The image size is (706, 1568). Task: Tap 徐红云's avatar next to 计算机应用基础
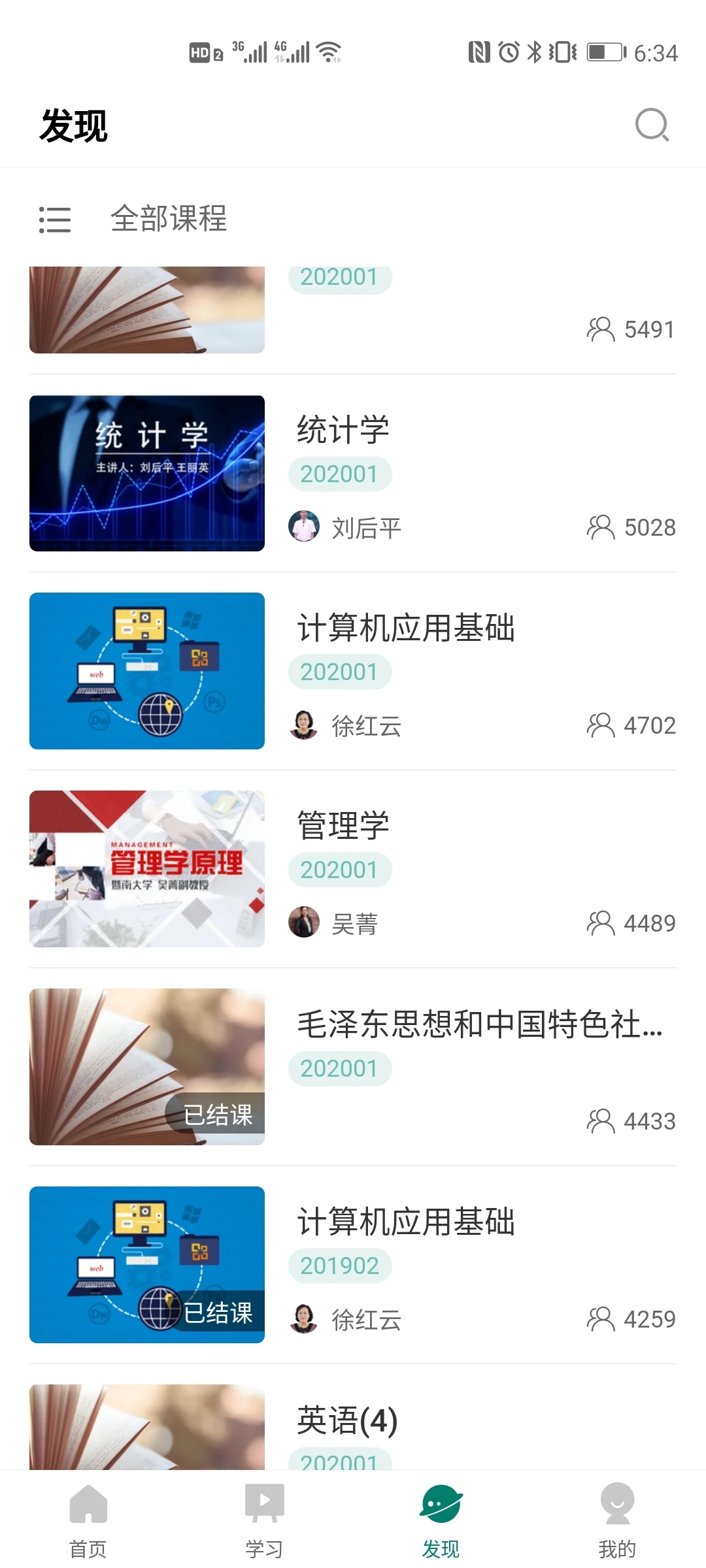click(305, 725)
